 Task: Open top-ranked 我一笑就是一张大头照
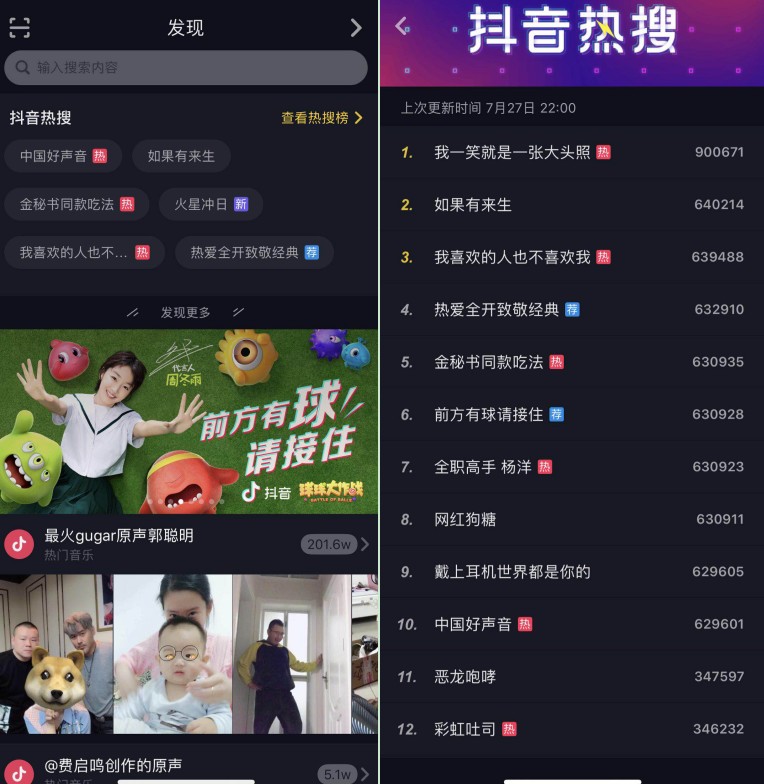pos(512,152)
